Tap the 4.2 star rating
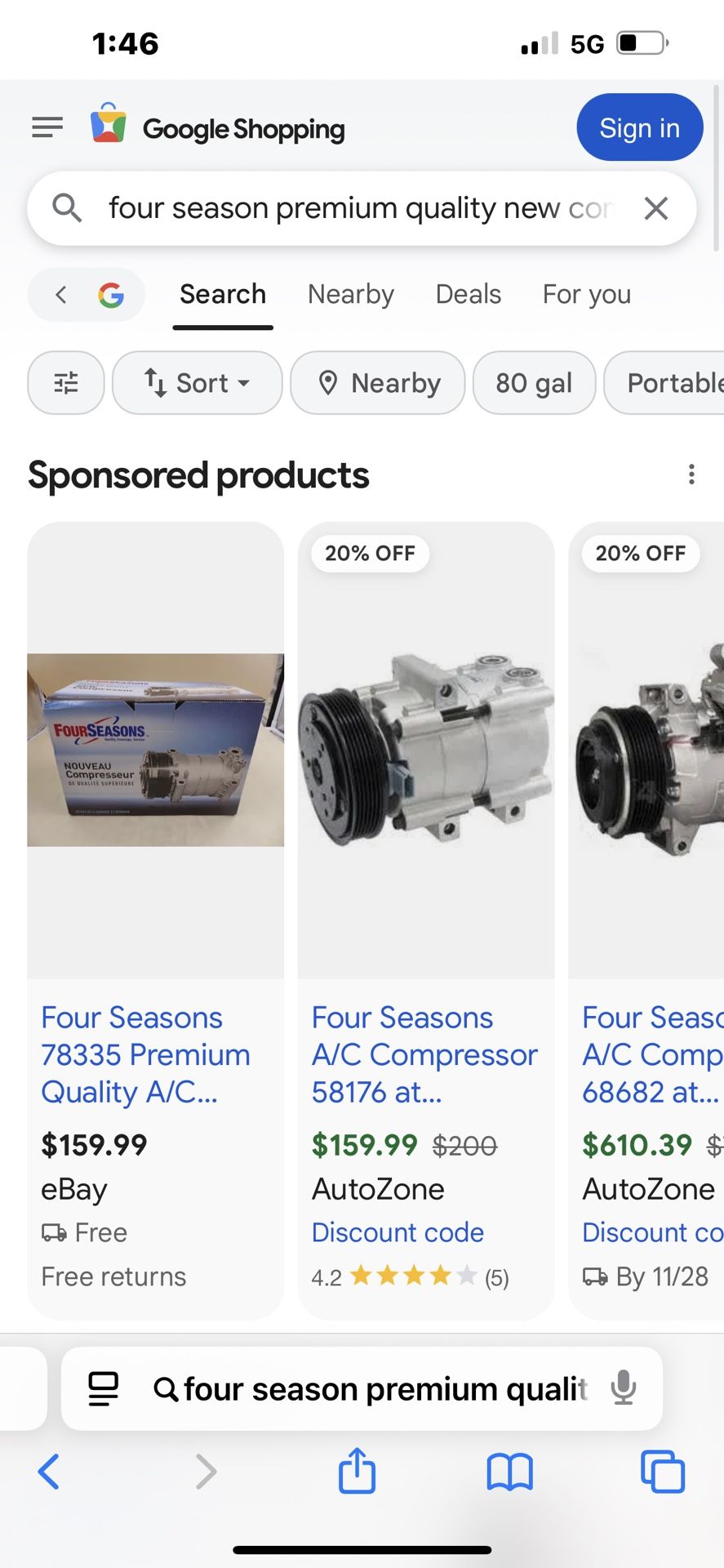Screen dimensions: 724x1568 (x=408, y=1275)
